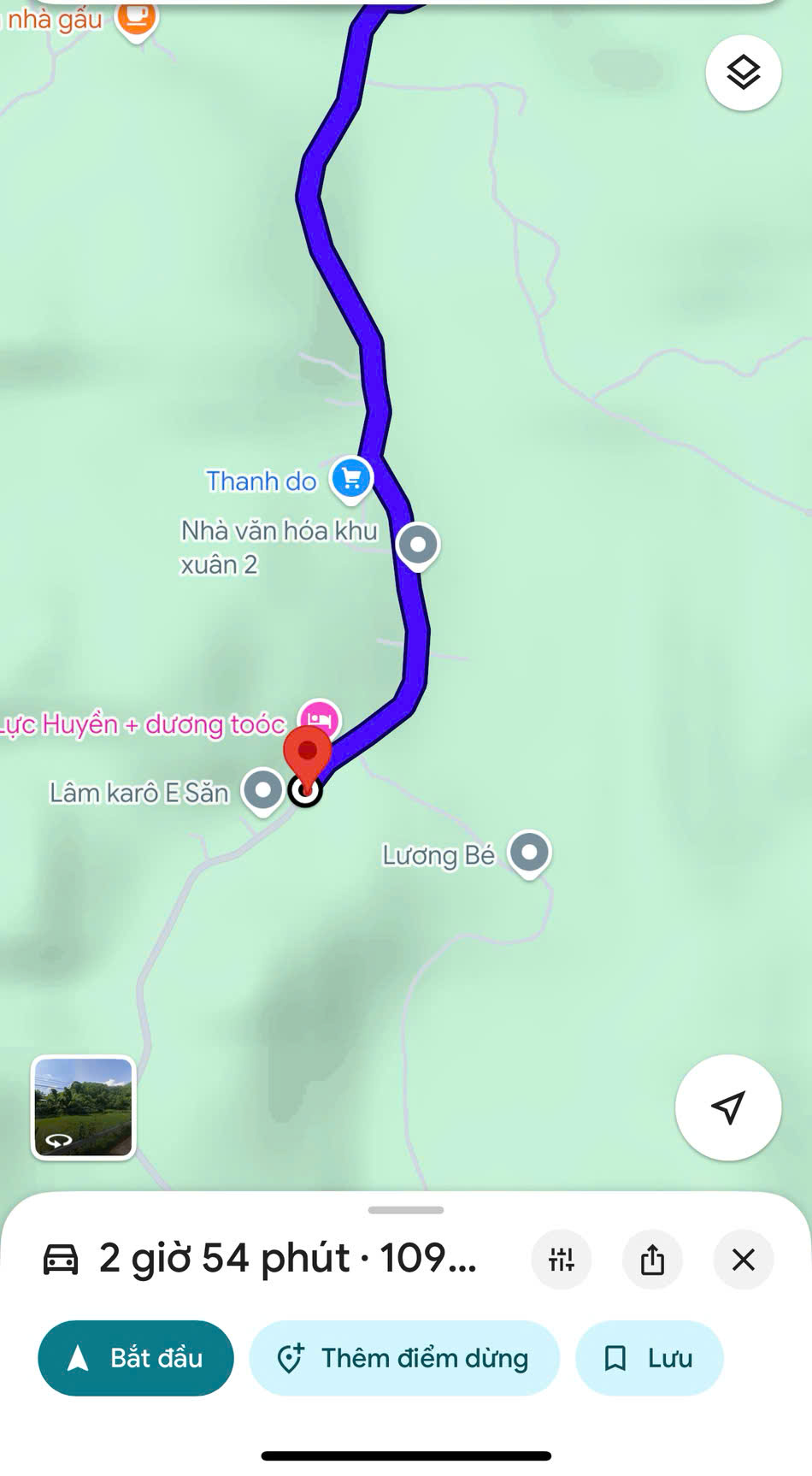Screen dimensions: 812x1476
Task: Expand the bottom sheet drag handle
Action: pyautogui.click(x=406, y=1210)
